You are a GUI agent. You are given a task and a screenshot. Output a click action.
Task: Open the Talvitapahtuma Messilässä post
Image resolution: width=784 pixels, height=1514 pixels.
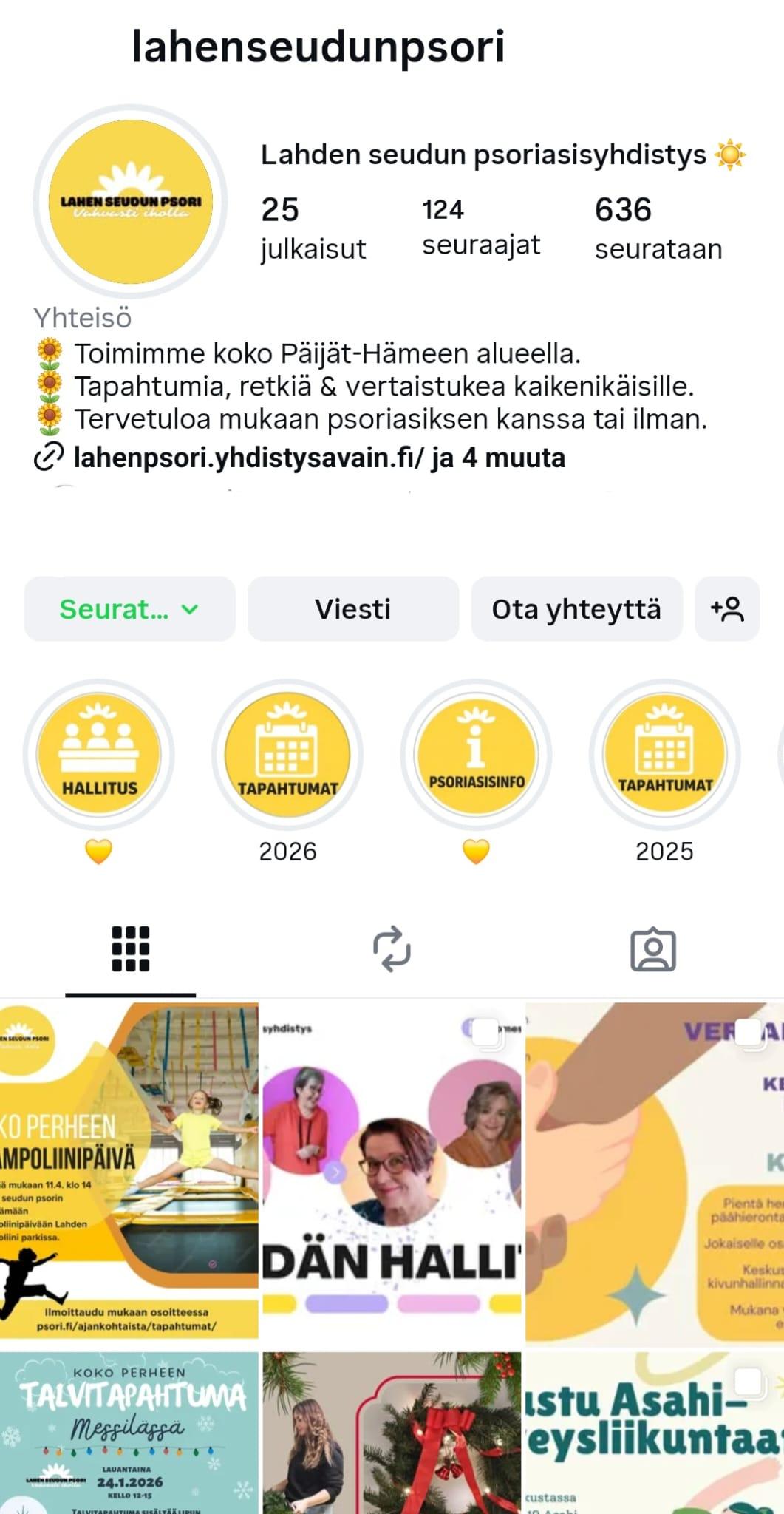tap(129, 1433)
